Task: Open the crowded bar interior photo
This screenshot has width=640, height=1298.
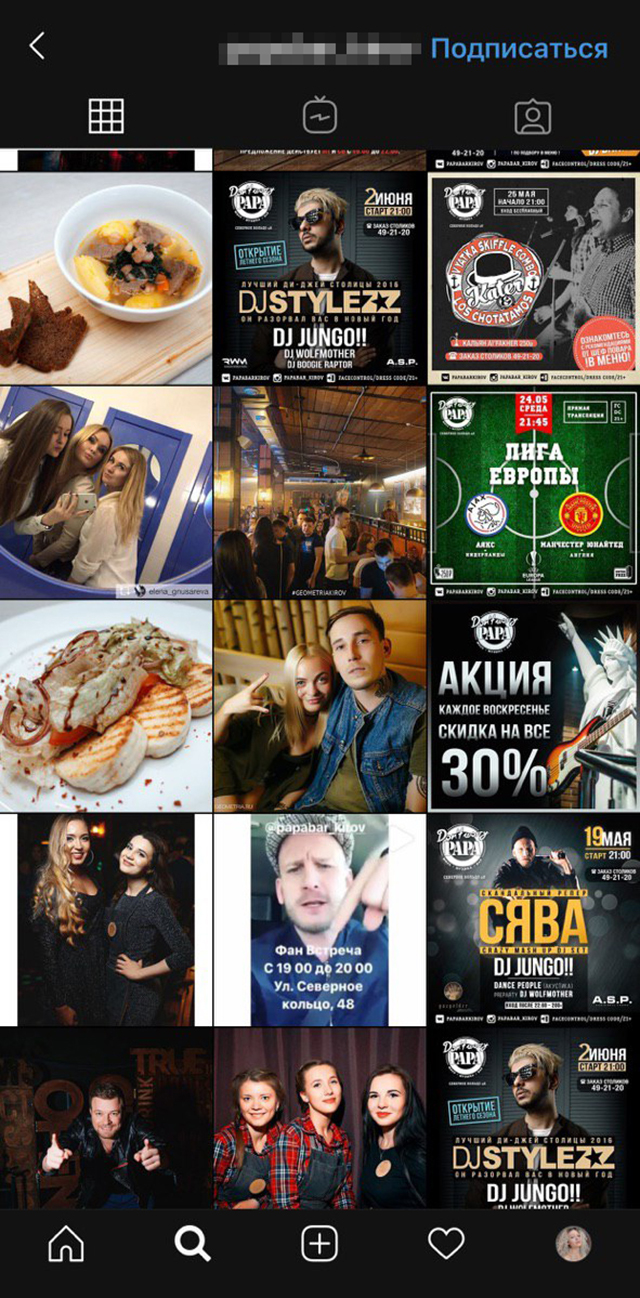Action: click(319, 490)
